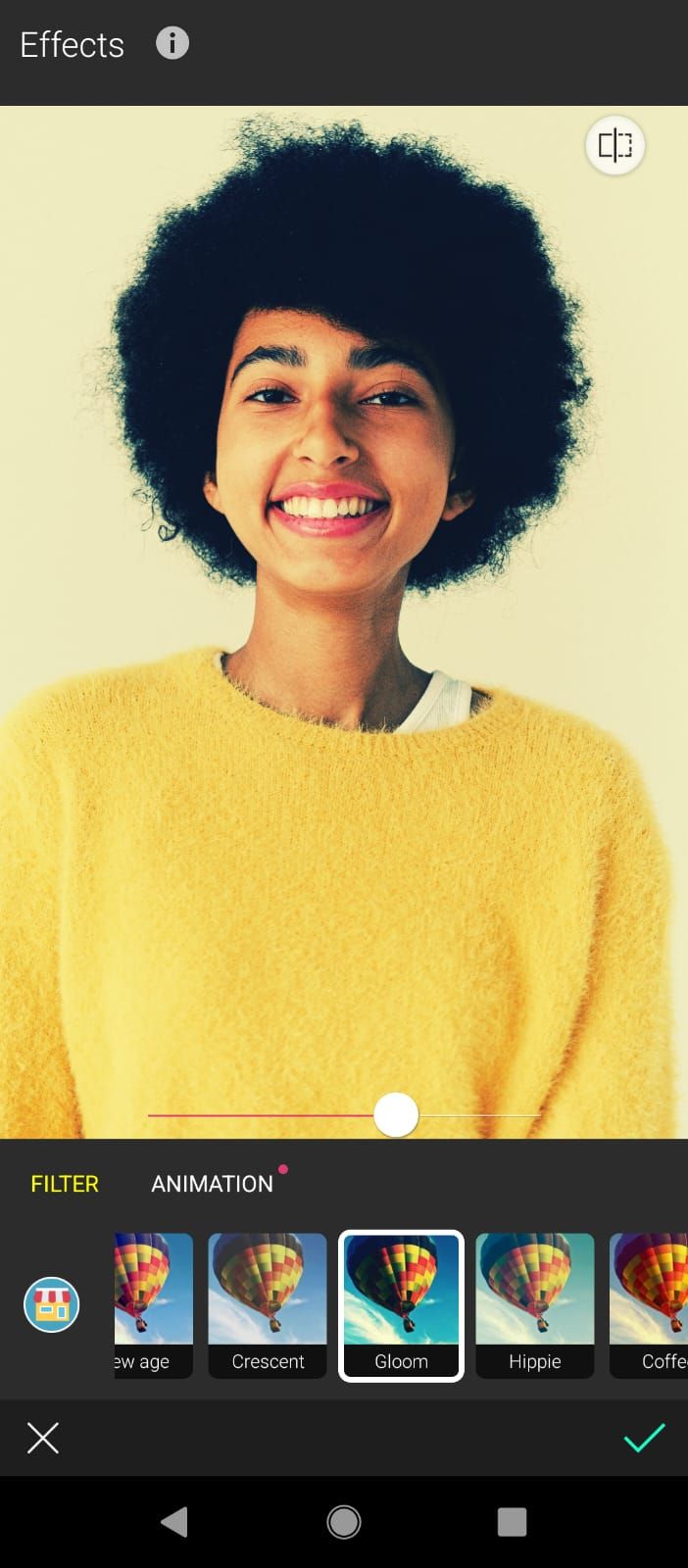Cancel the effect with the X
Screen dimensions: 688x1568
(x=43, y=1438)
